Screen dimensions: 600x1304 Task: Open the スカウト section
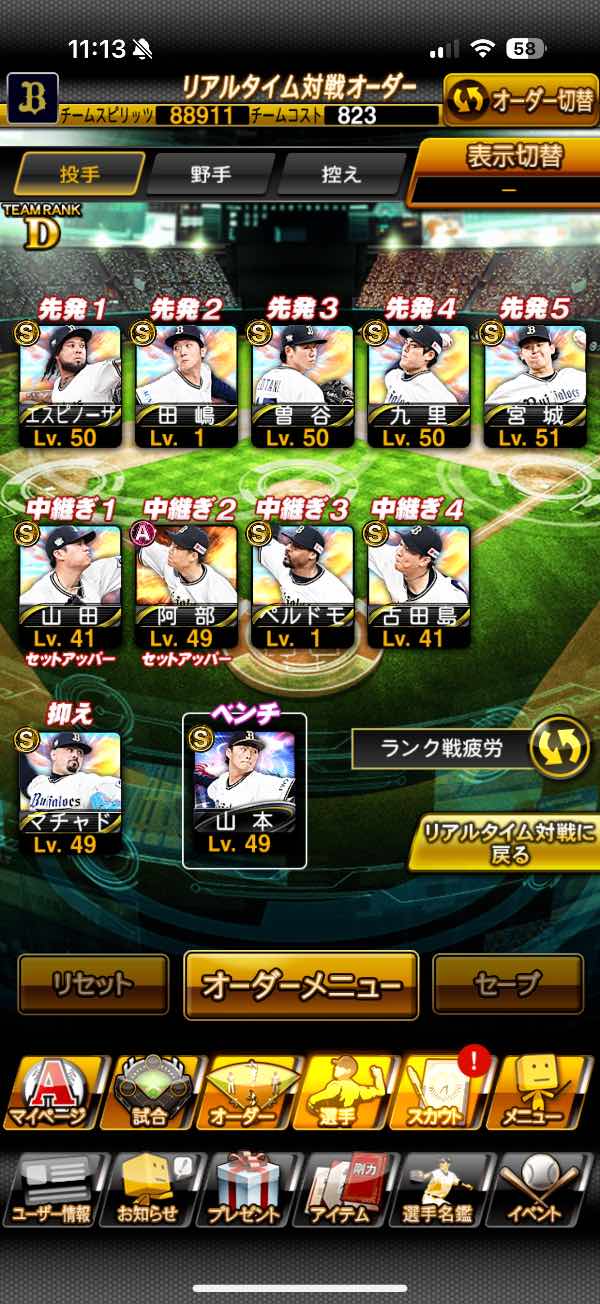[x=443, y=1092]
